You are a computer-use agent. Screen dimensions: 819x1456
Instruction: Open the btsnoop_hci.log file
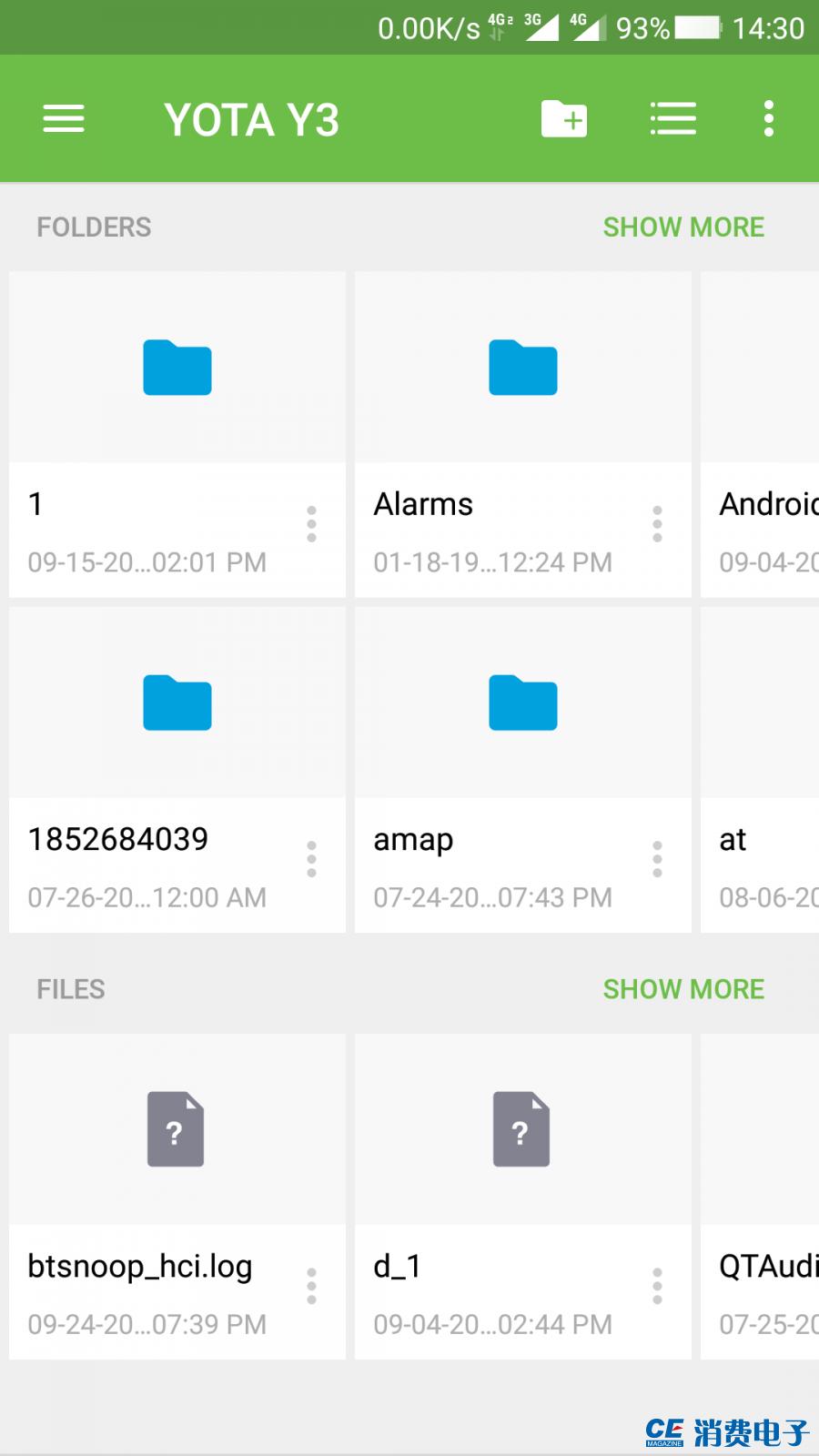(177, 1129)
